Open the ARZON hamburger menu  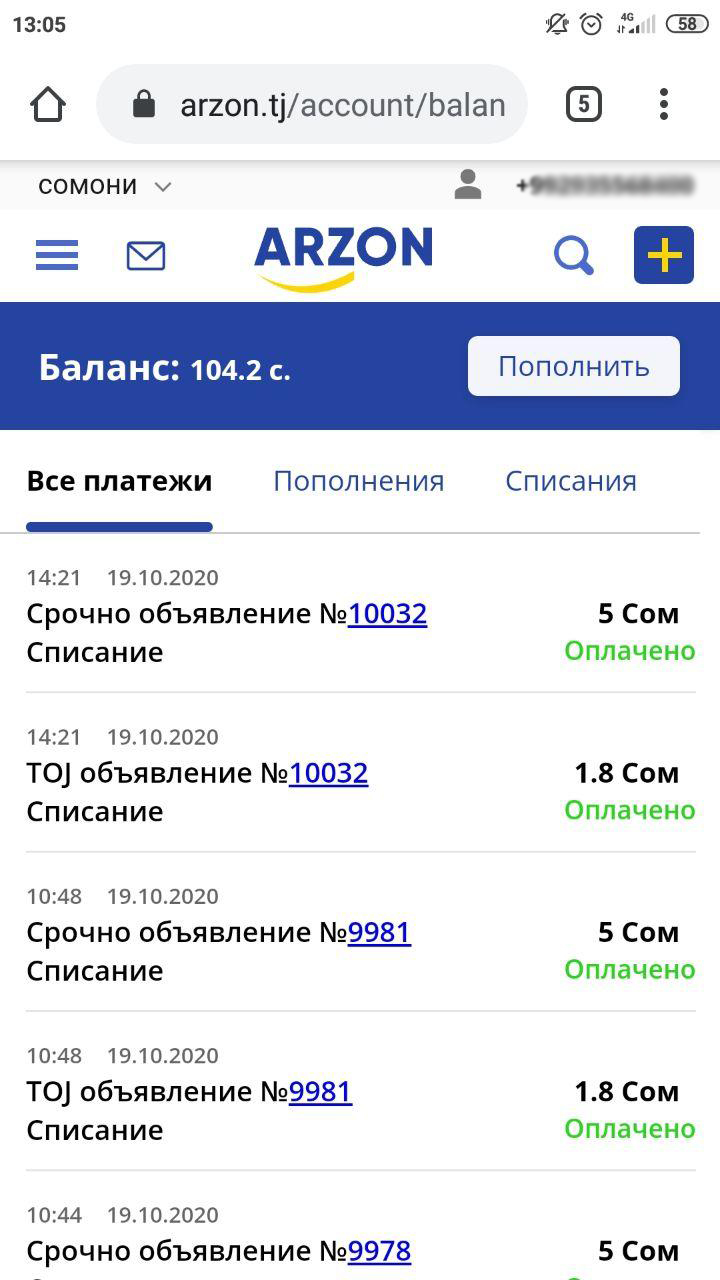[x=56, y=255]
